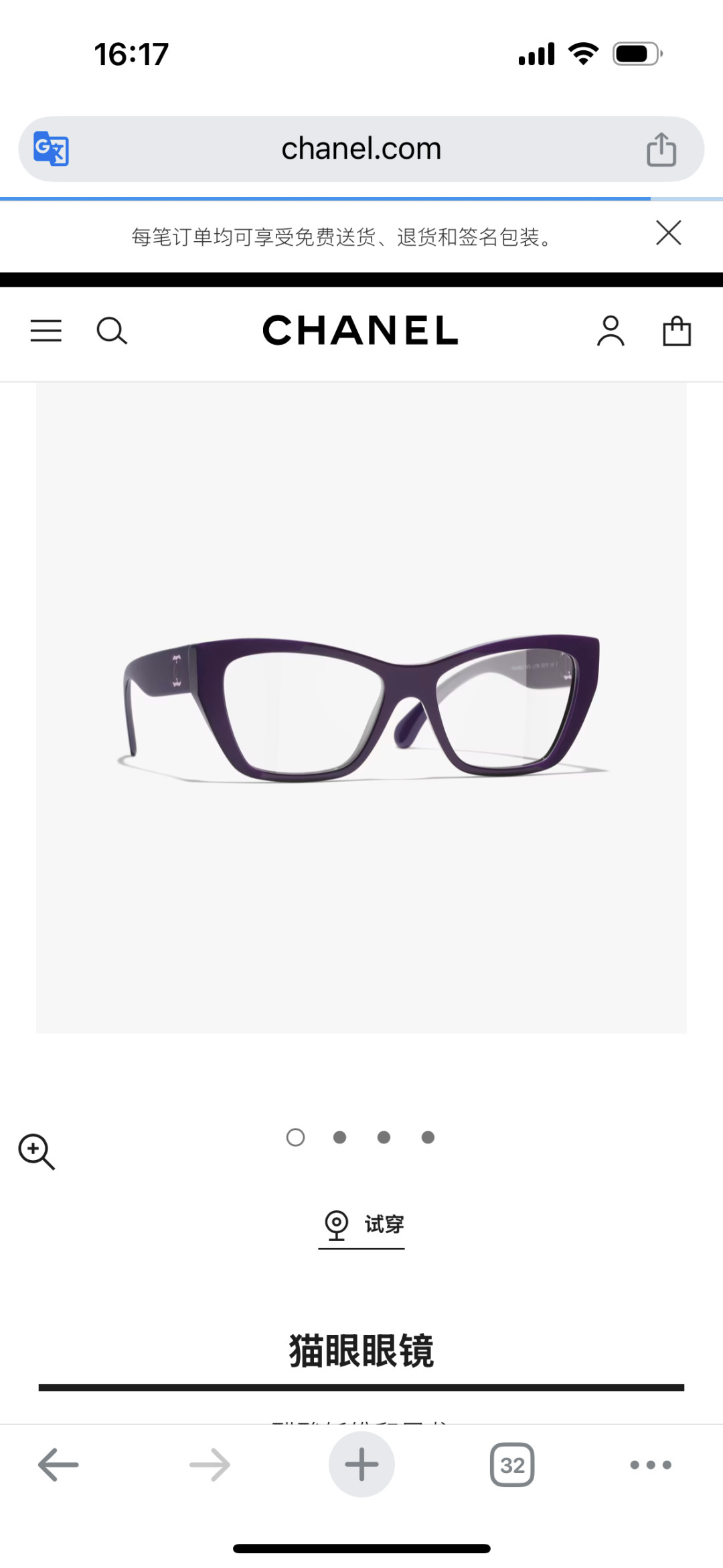Open the hamburger navigation menu

[46, 330]
